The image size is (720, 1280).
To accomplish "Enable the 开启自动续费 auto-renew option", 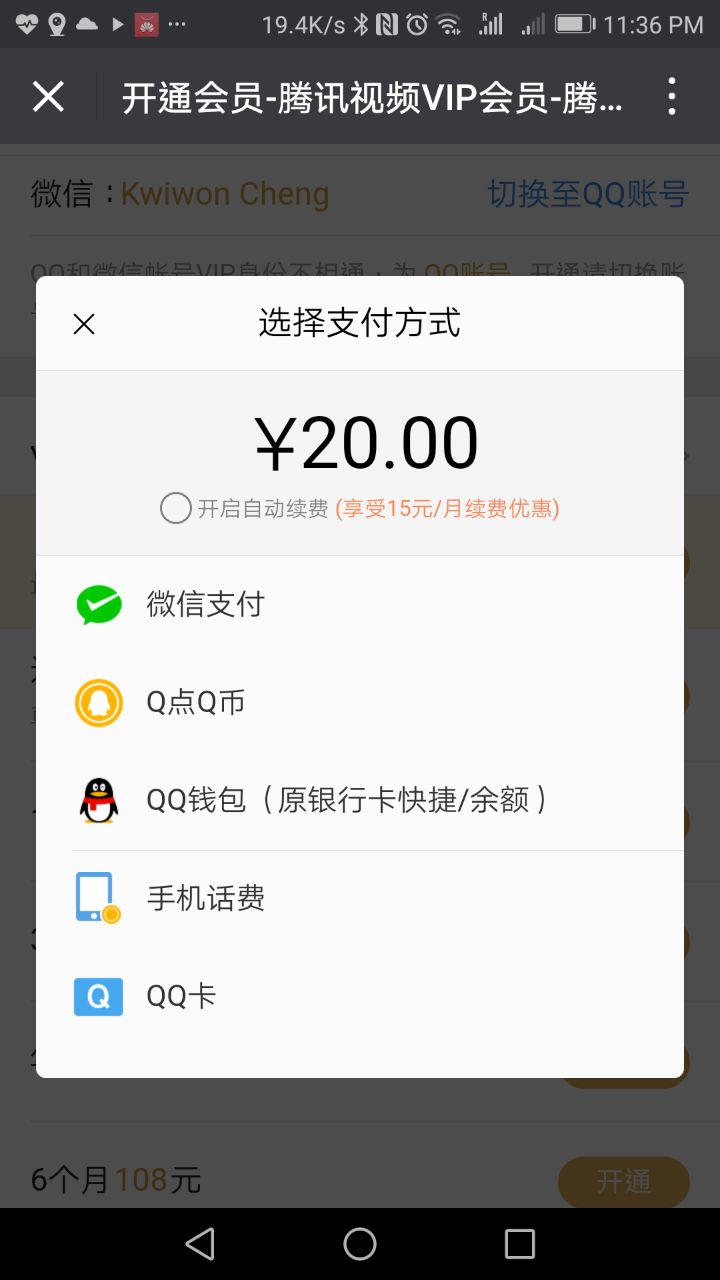I will (x=176, y=508).
